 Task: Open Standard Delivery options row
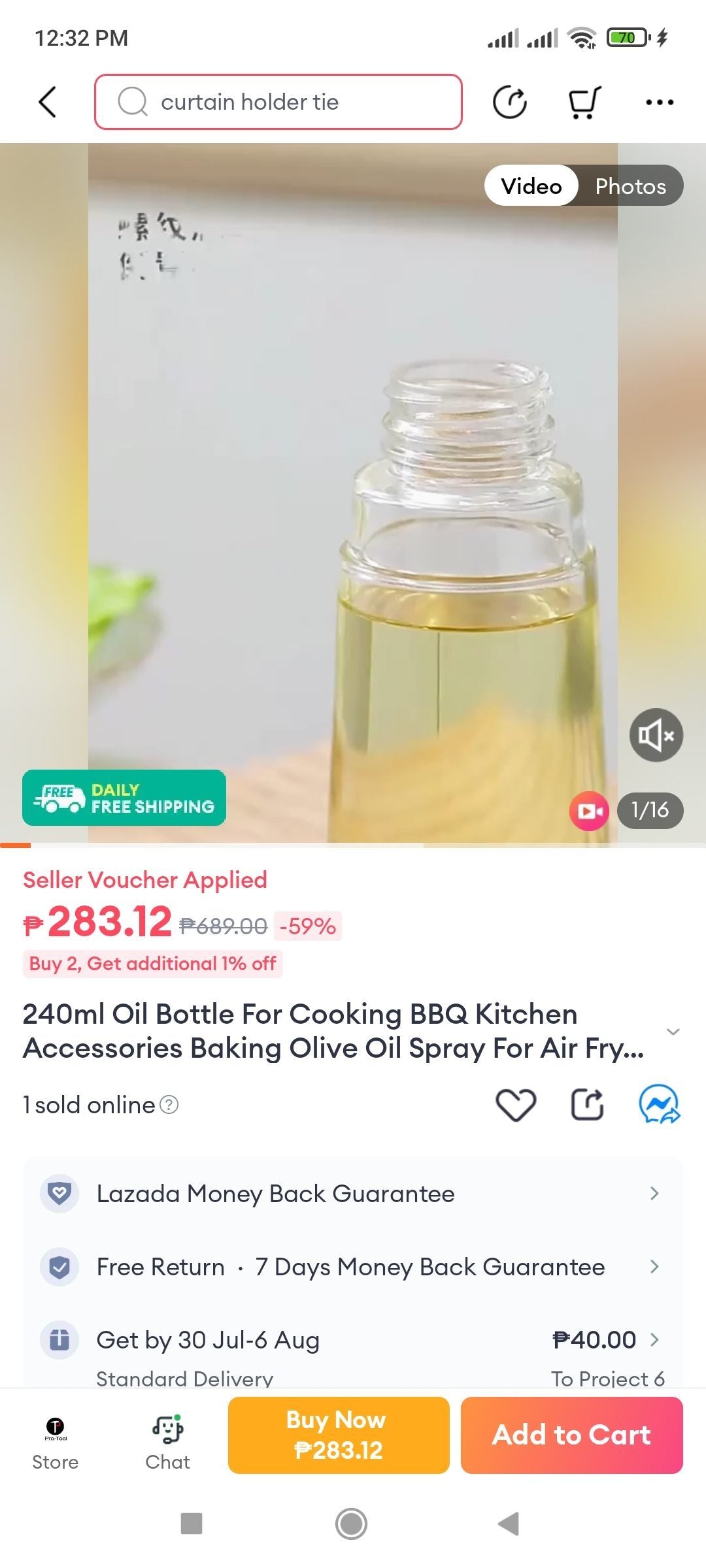353,1352
